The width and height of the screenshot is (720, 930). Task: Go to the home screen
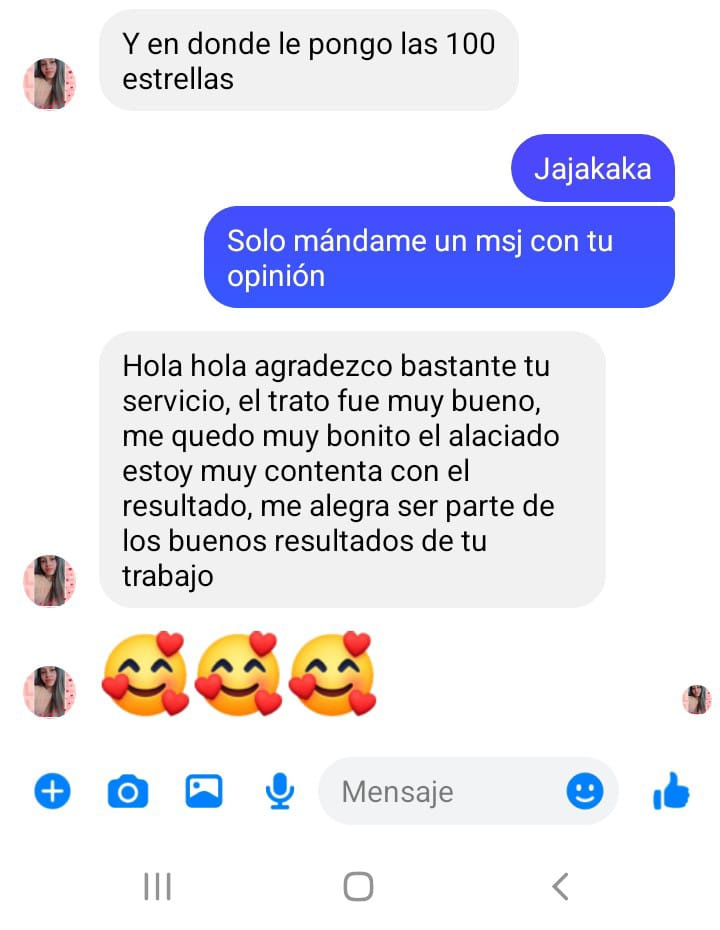coord(358,886)
